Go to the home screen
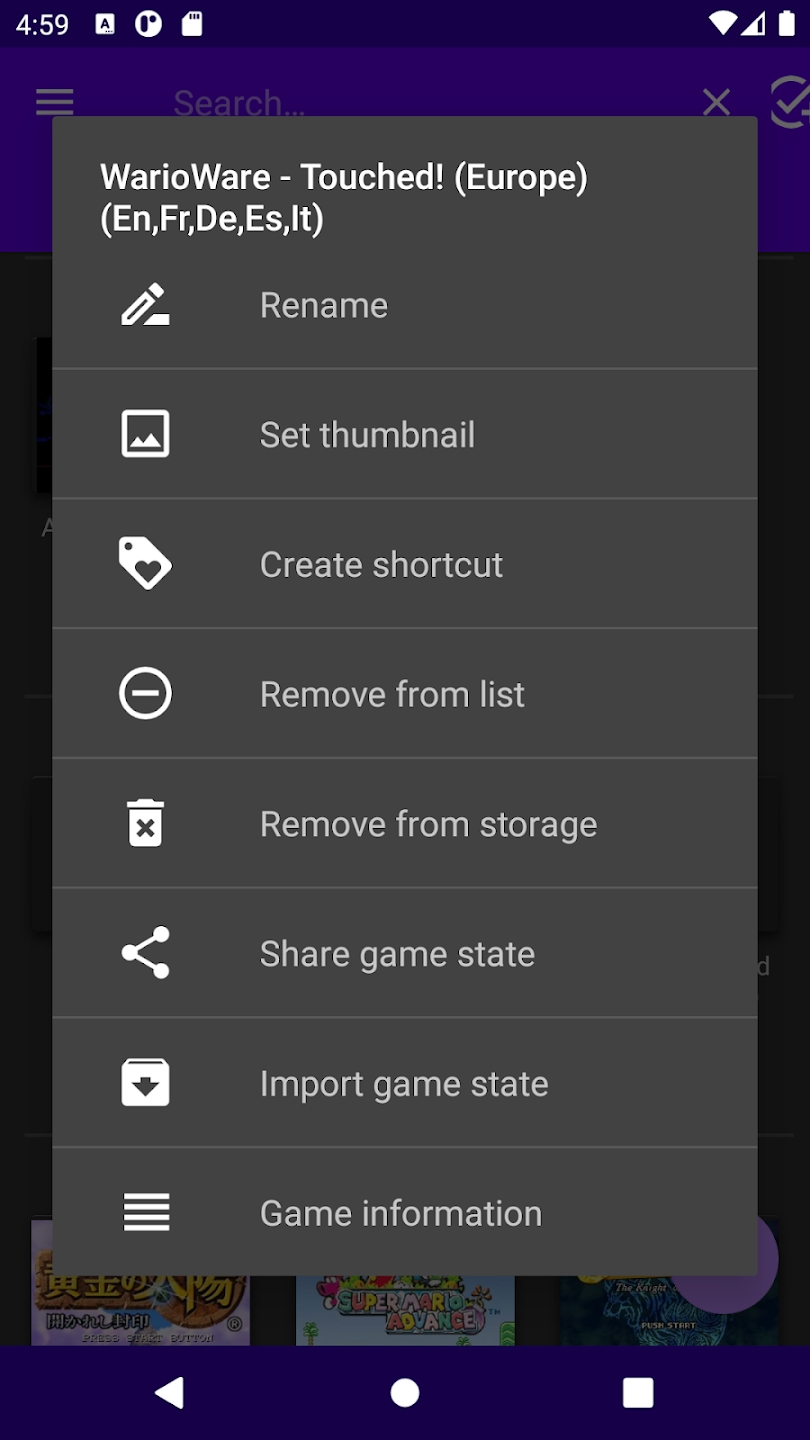810x1440 pixels. 405,1392
